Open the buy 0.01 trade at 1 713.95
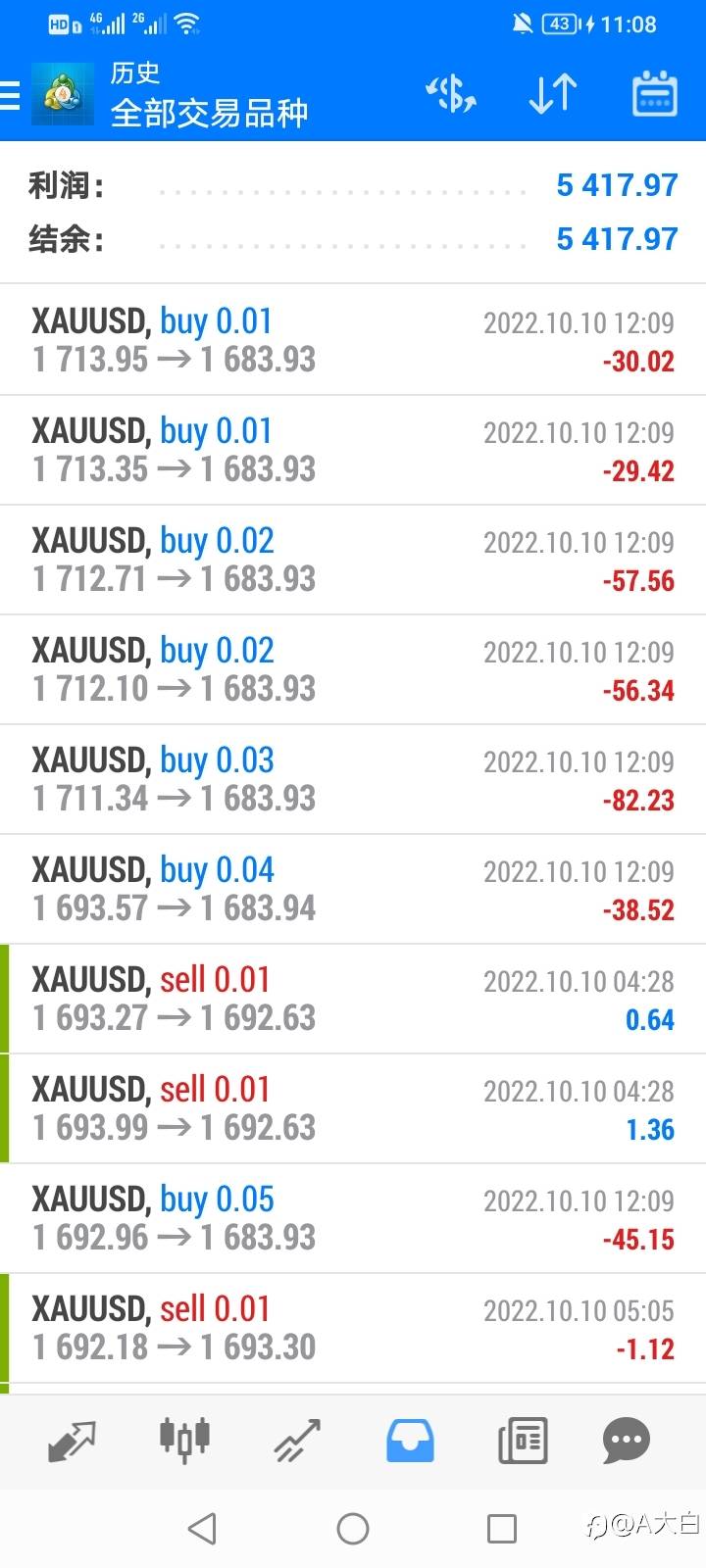Image resolution: width=706 pixels, height=1568 pixels. tap(353, 340)
